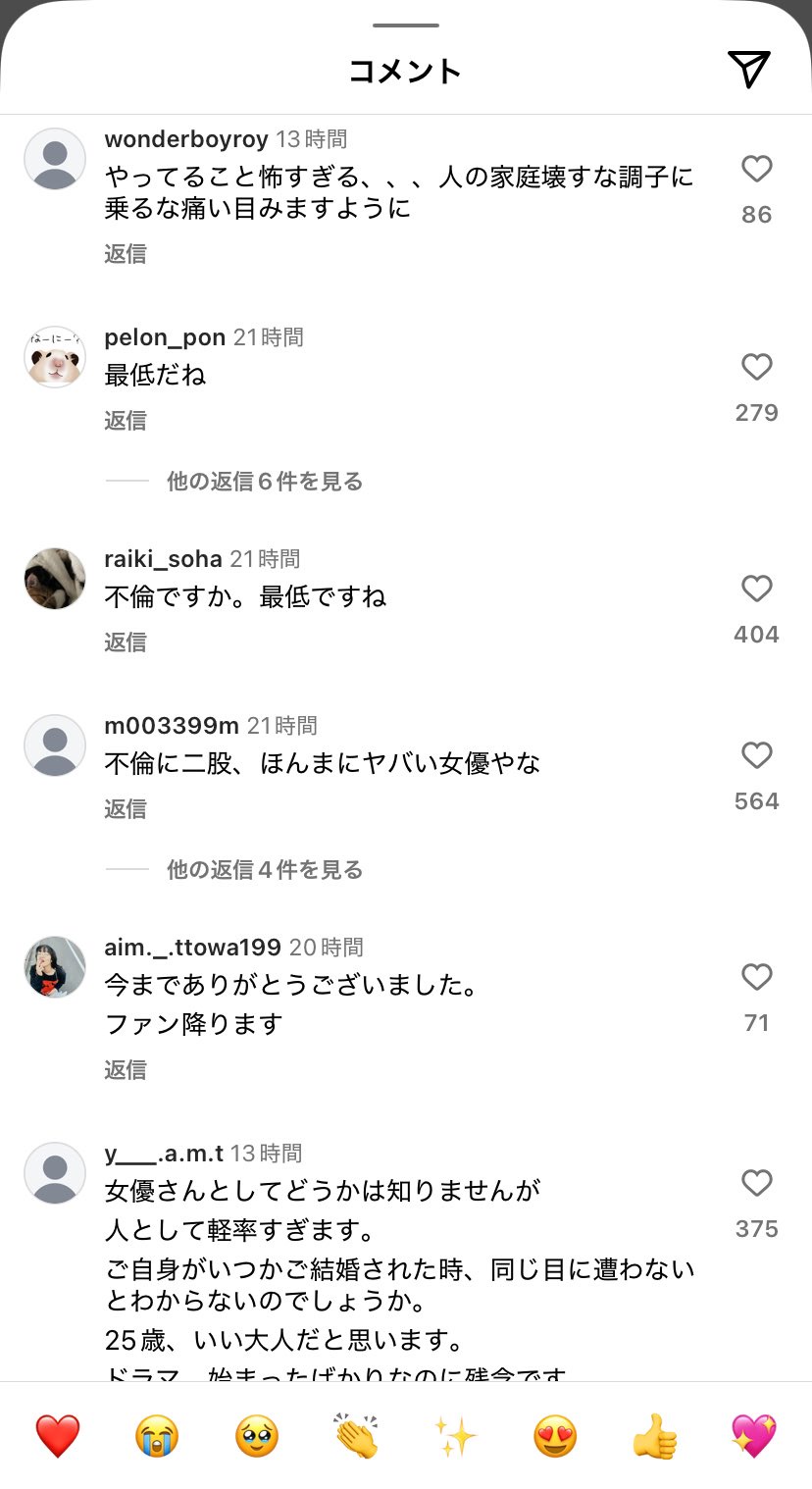This screenshot has height=1489, width=812.
Task: Like pelon_pon's comment
Action: 756,368
